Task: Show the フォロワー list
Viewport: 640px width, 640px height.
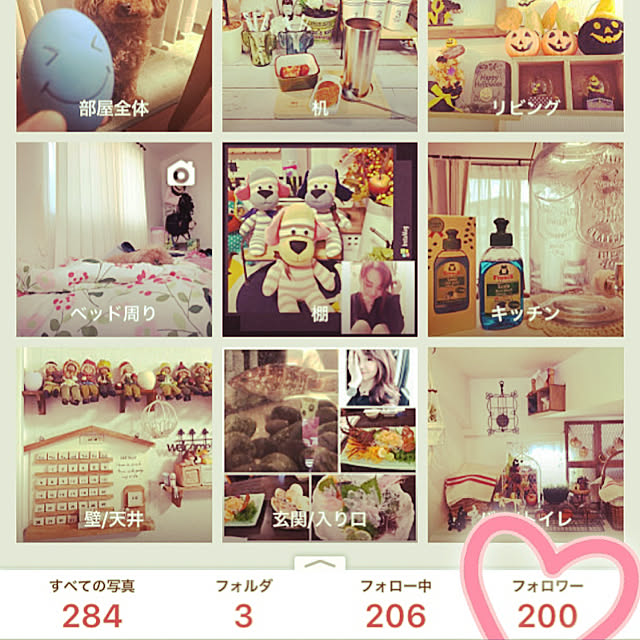Action: point(545,604)
